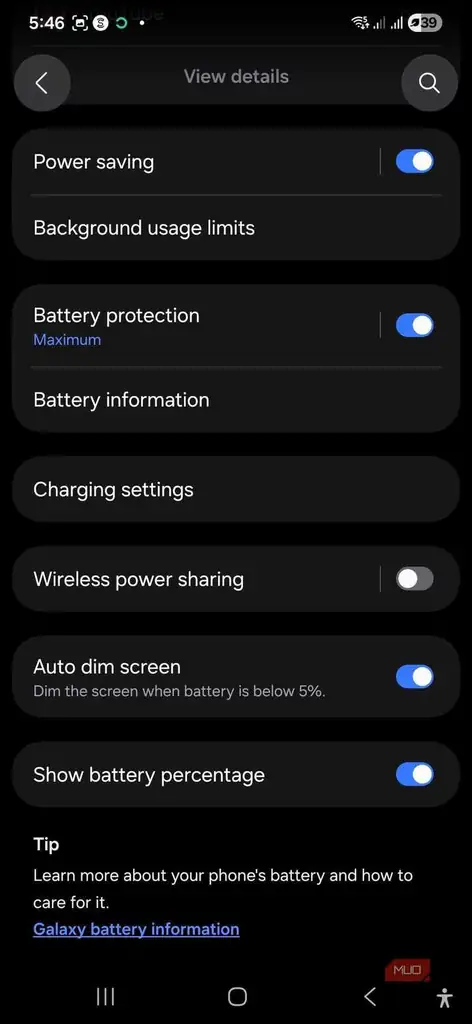The image size is (472, 1024).
Task: Open Power saving settings
Action: click(196, 162)
